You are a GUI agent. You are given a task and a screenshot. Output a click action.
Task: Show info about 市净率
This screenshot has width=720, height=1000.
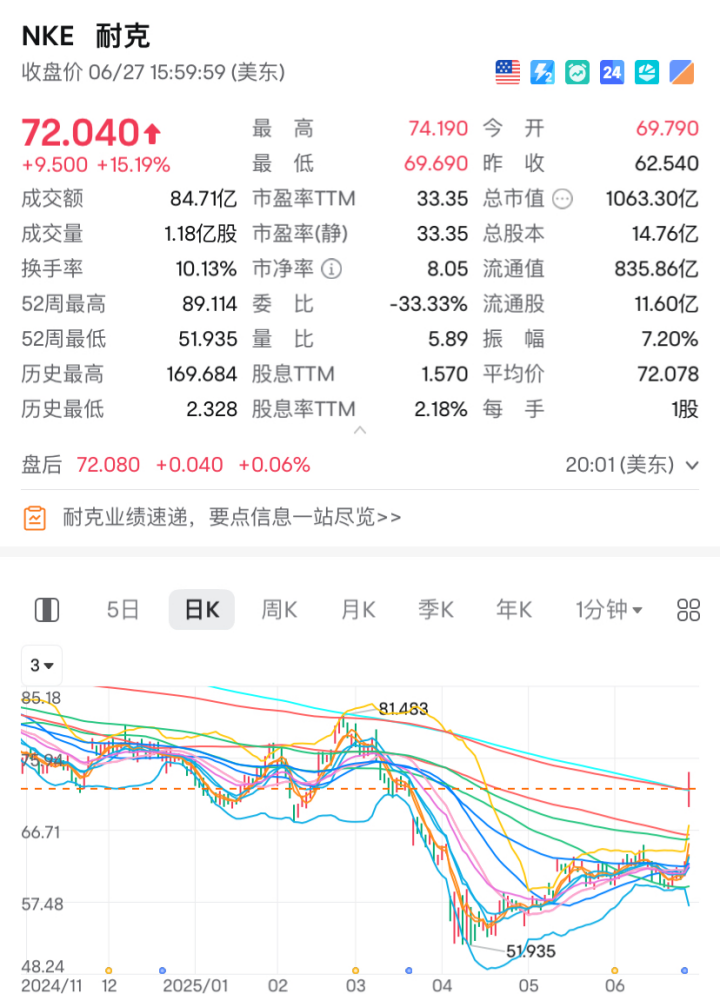pyautogui.click(x=331, y=269)
